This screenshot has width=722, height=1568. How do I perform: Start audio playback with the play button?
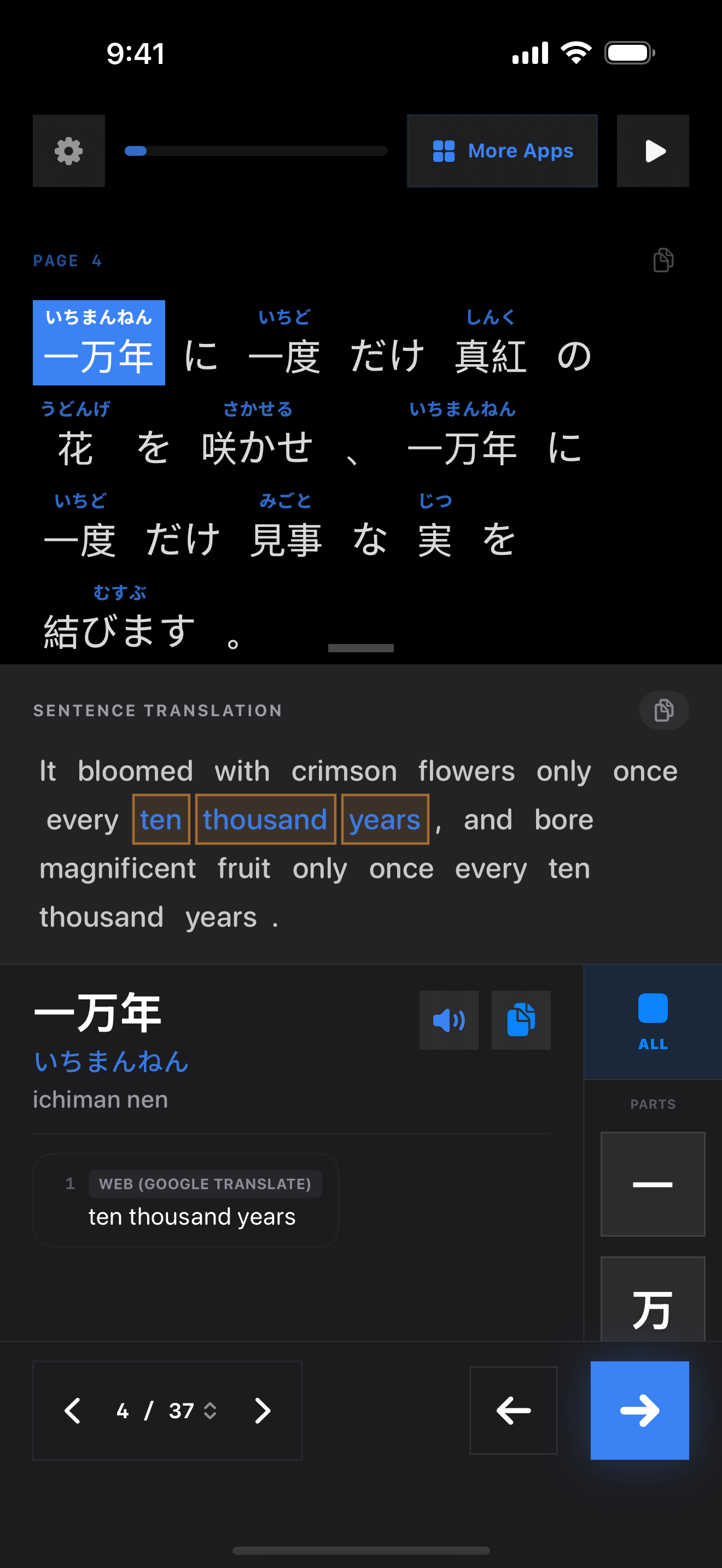coord(653,151)
